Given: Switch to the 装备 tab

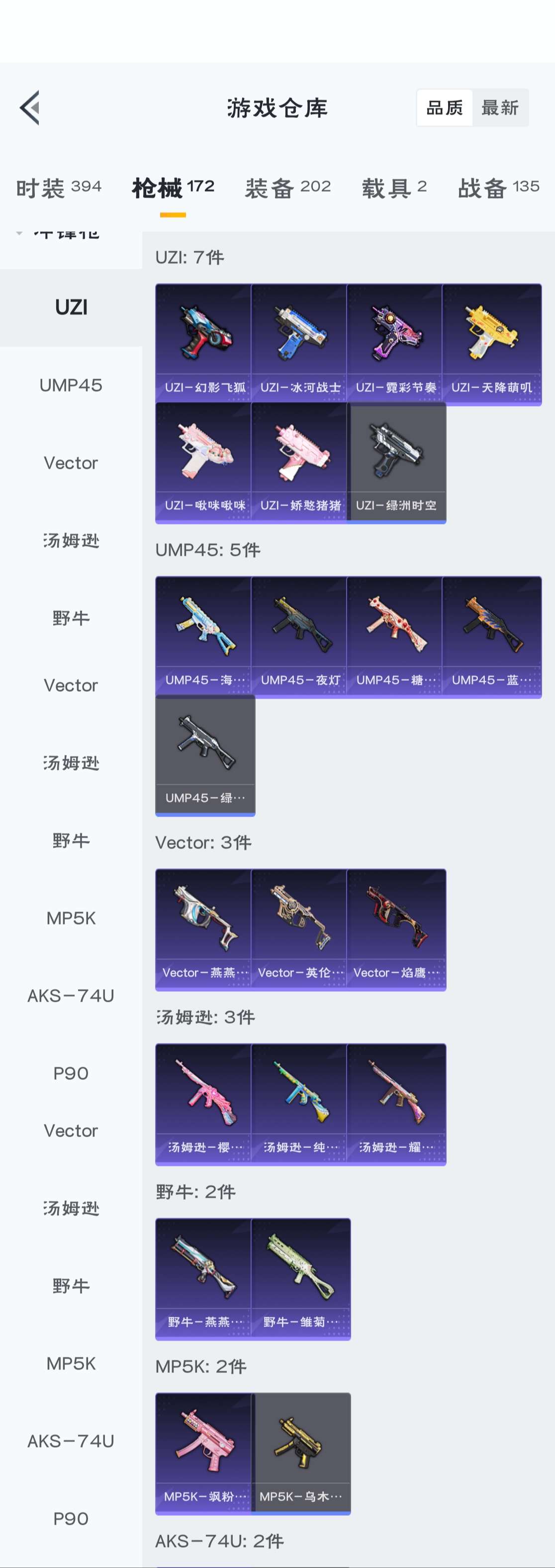Looking at the screenshot, I should click(288, 188).
